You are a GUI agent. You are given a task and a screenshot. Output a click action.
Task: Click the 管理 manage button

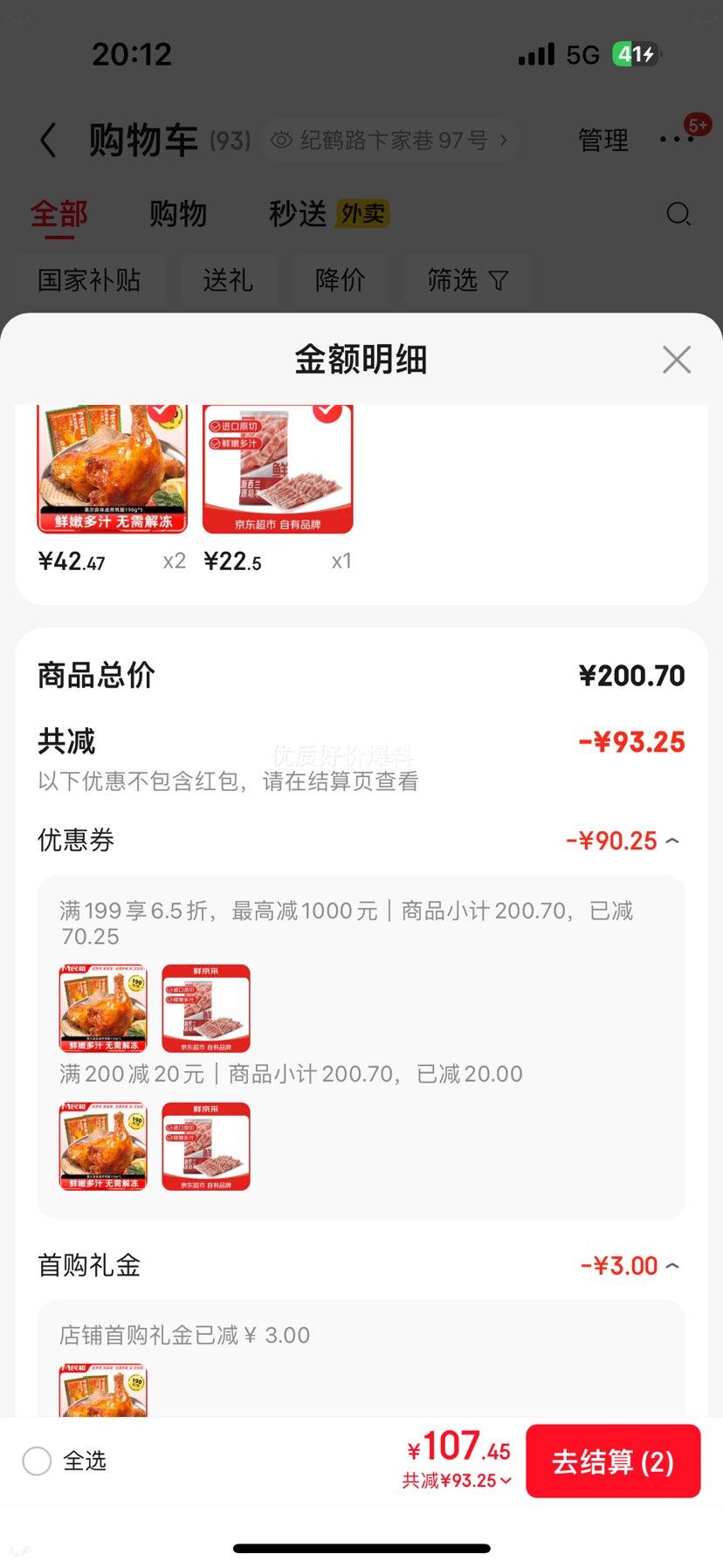click(602, 141)
